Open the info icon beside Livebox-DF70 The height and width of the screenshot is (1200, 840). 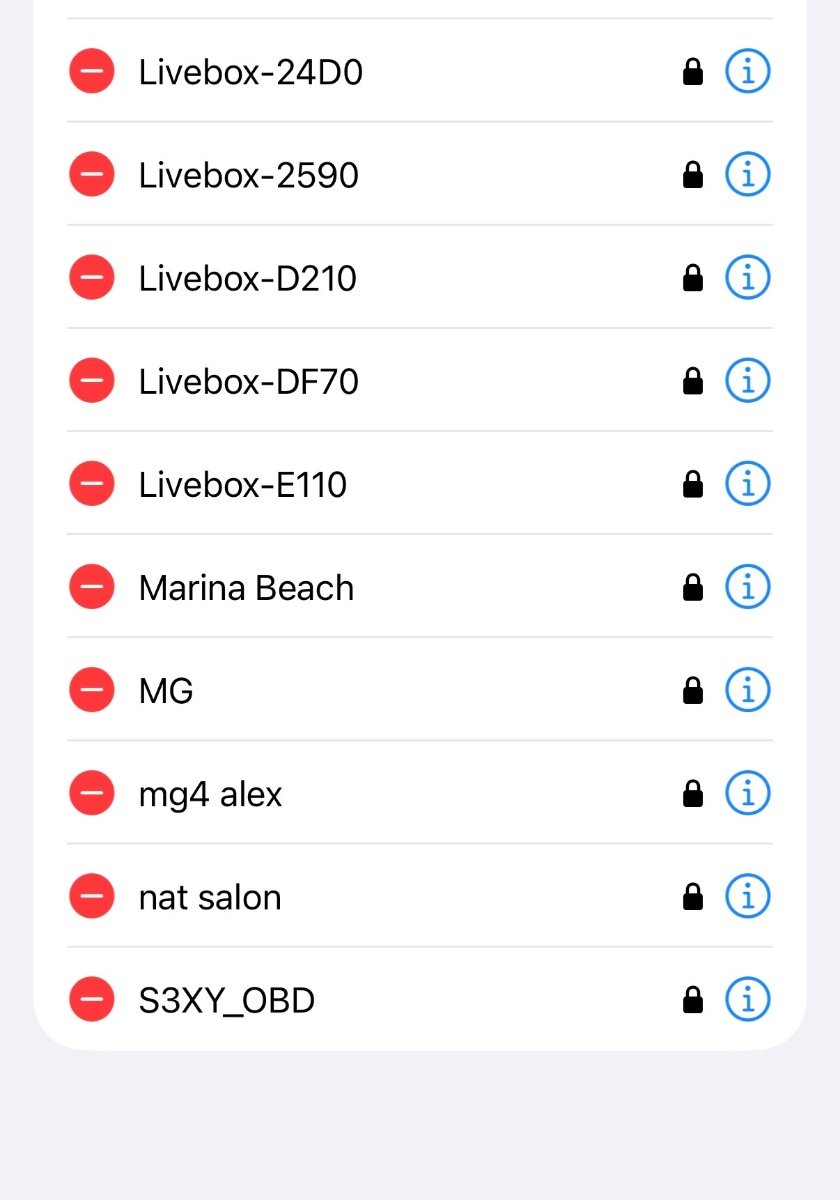747,381
